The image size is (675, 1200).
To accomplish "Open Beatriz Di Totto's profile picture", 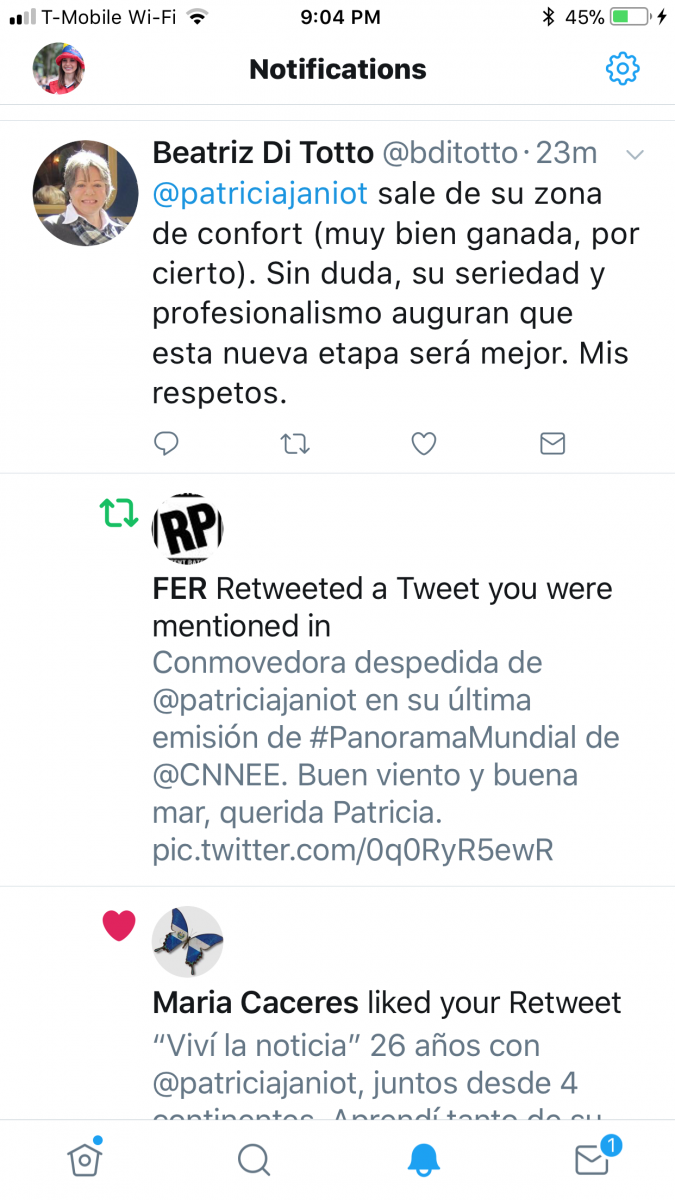I will (86, 193).
